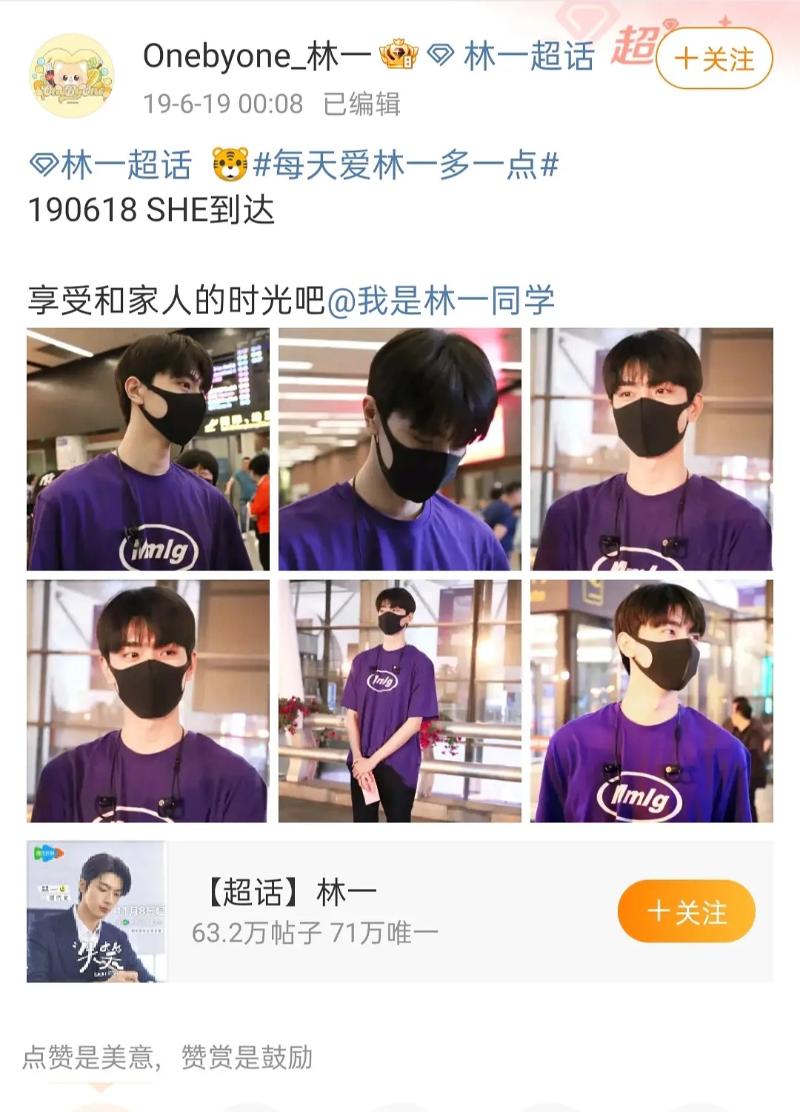Open the Onebyone_林一 profile avatar

[x=72, y=75]
